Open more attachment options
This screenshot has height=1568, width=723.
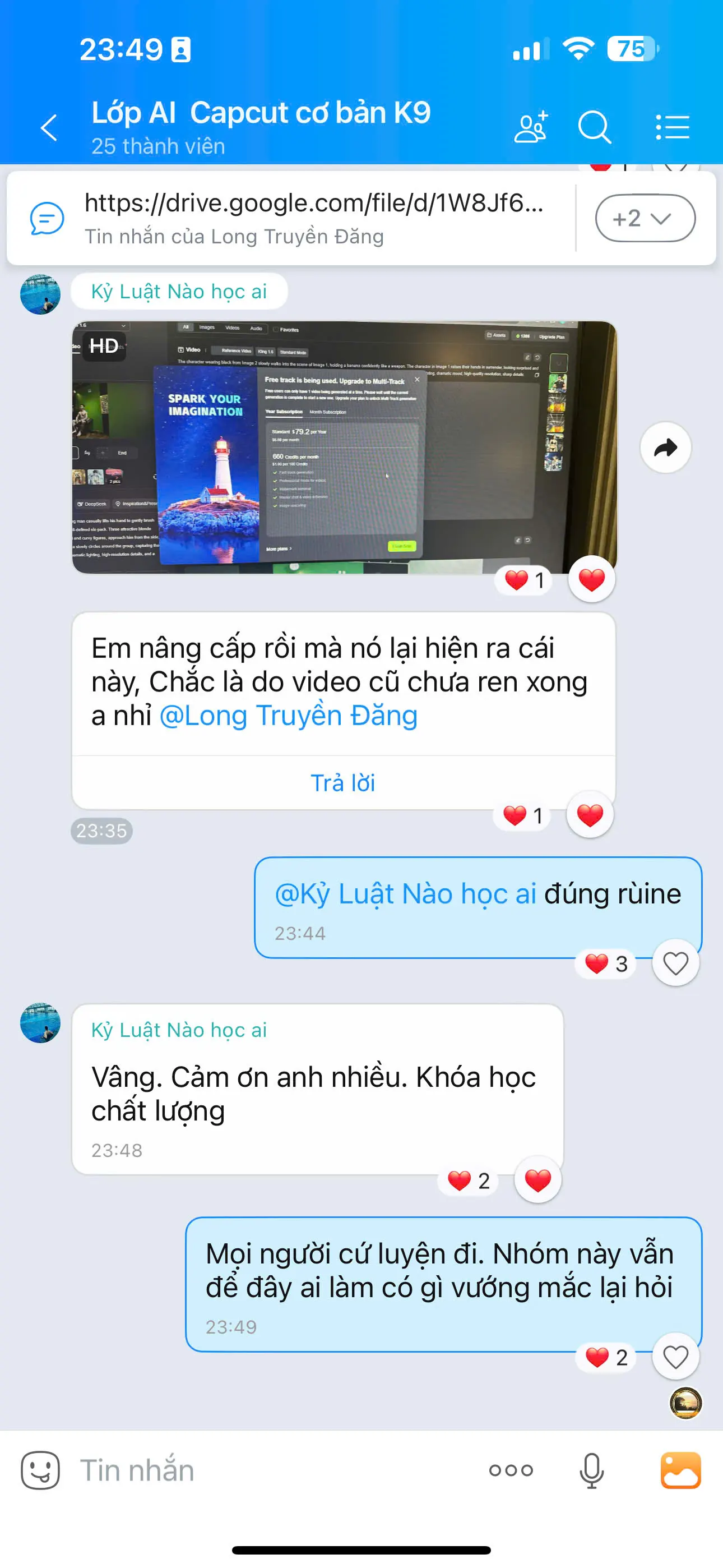[511, 1470]
